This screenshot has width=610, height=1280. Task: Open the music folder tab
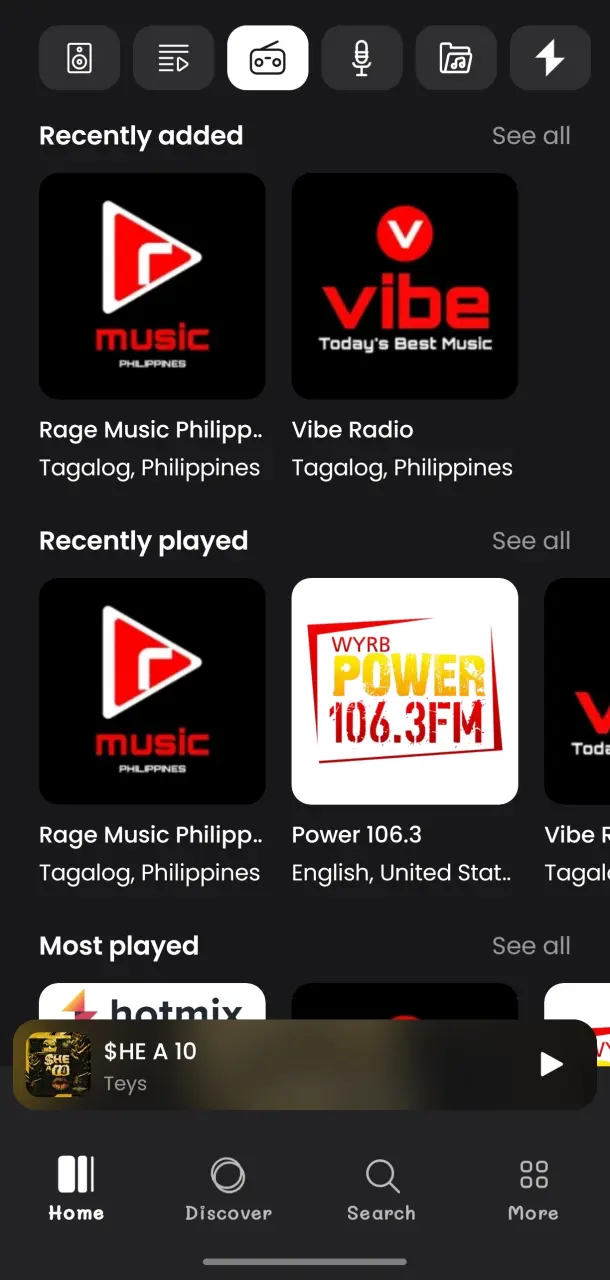point(456,58)
